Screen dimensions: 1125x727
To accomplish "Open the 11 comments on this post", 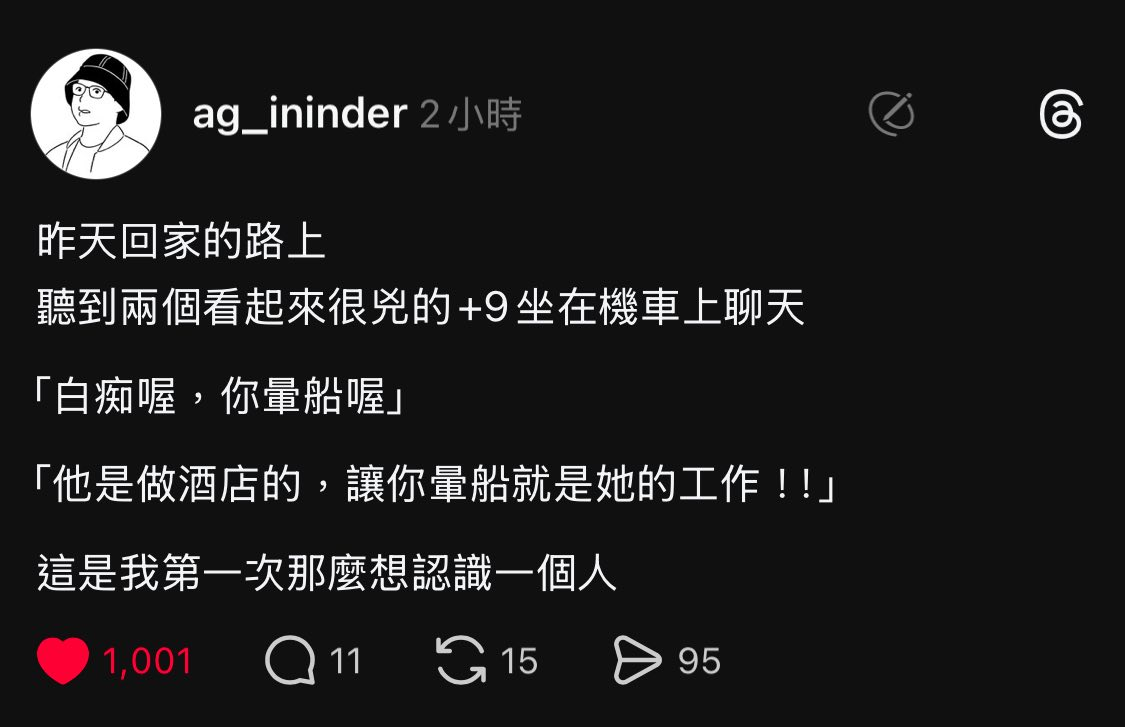I will tap(290, 661).
